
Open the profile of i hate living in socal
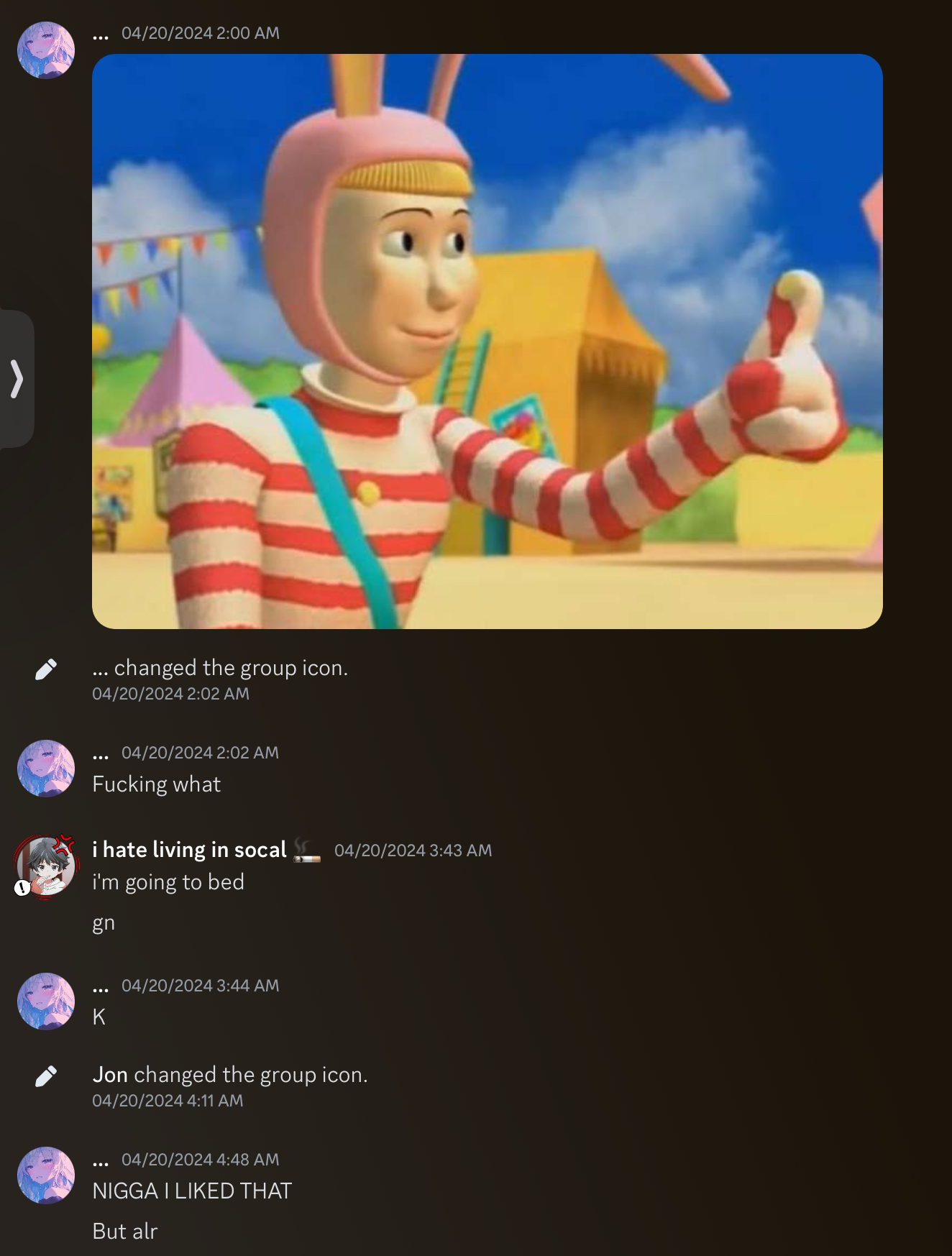[46, 866]
